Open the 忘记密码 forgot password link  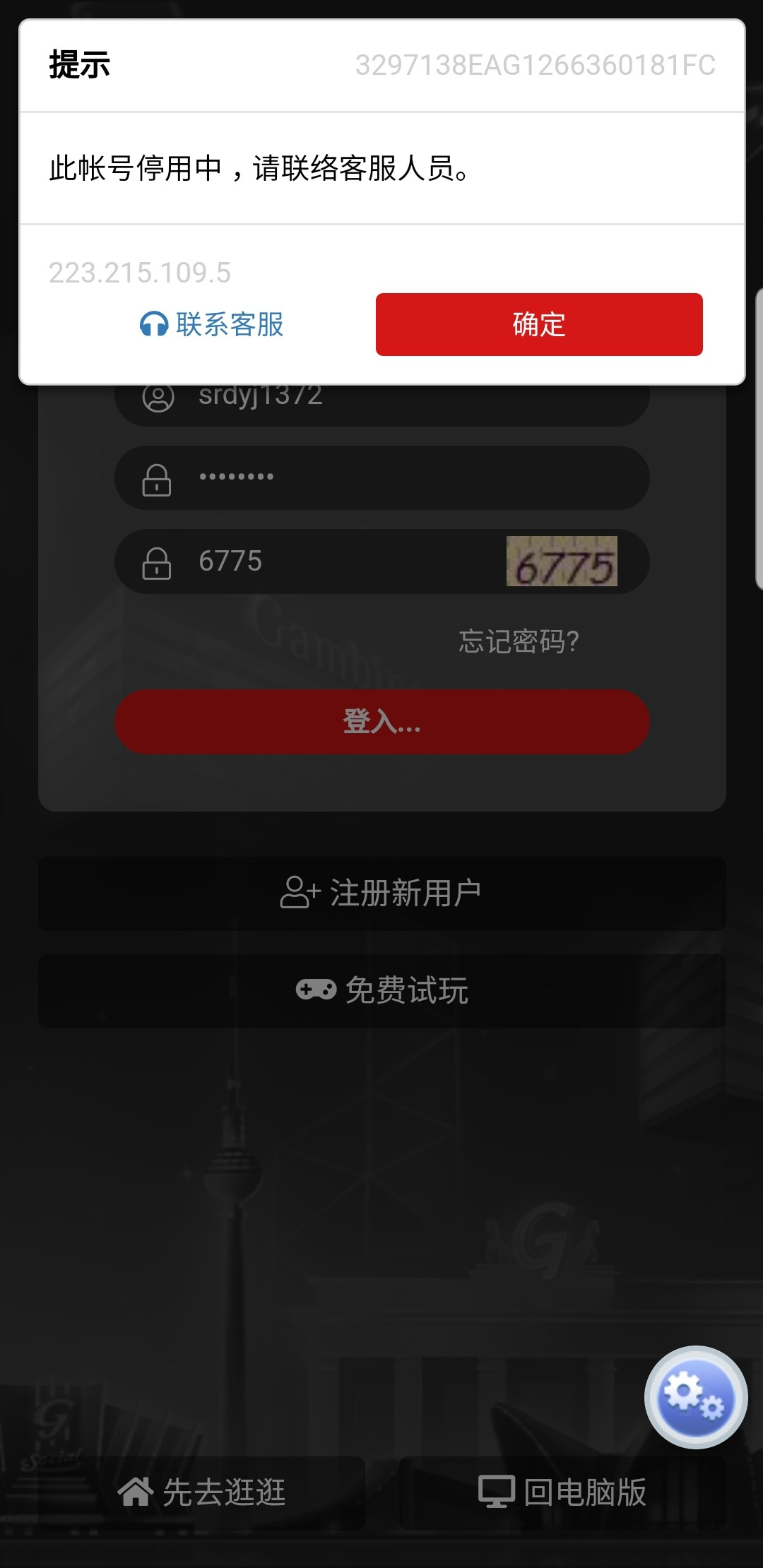519,641
